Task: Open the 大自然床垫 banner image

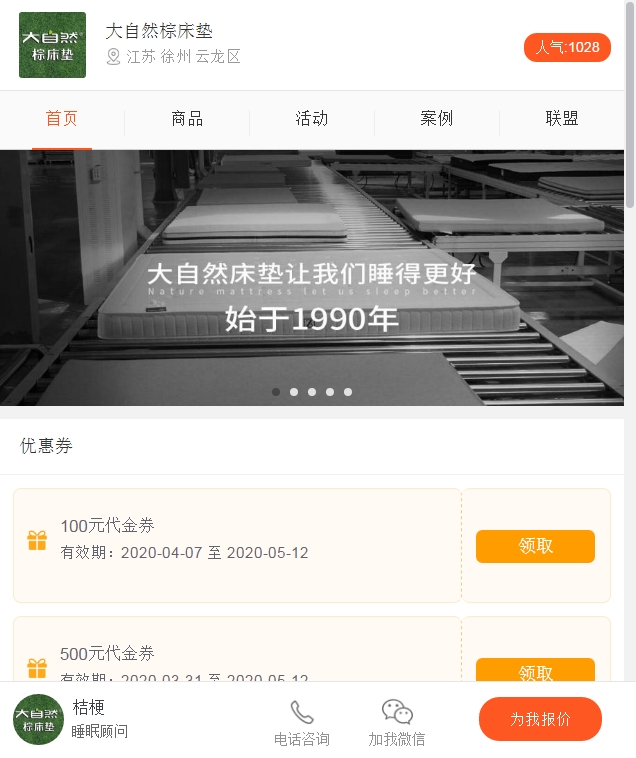Action: (312, 278)
